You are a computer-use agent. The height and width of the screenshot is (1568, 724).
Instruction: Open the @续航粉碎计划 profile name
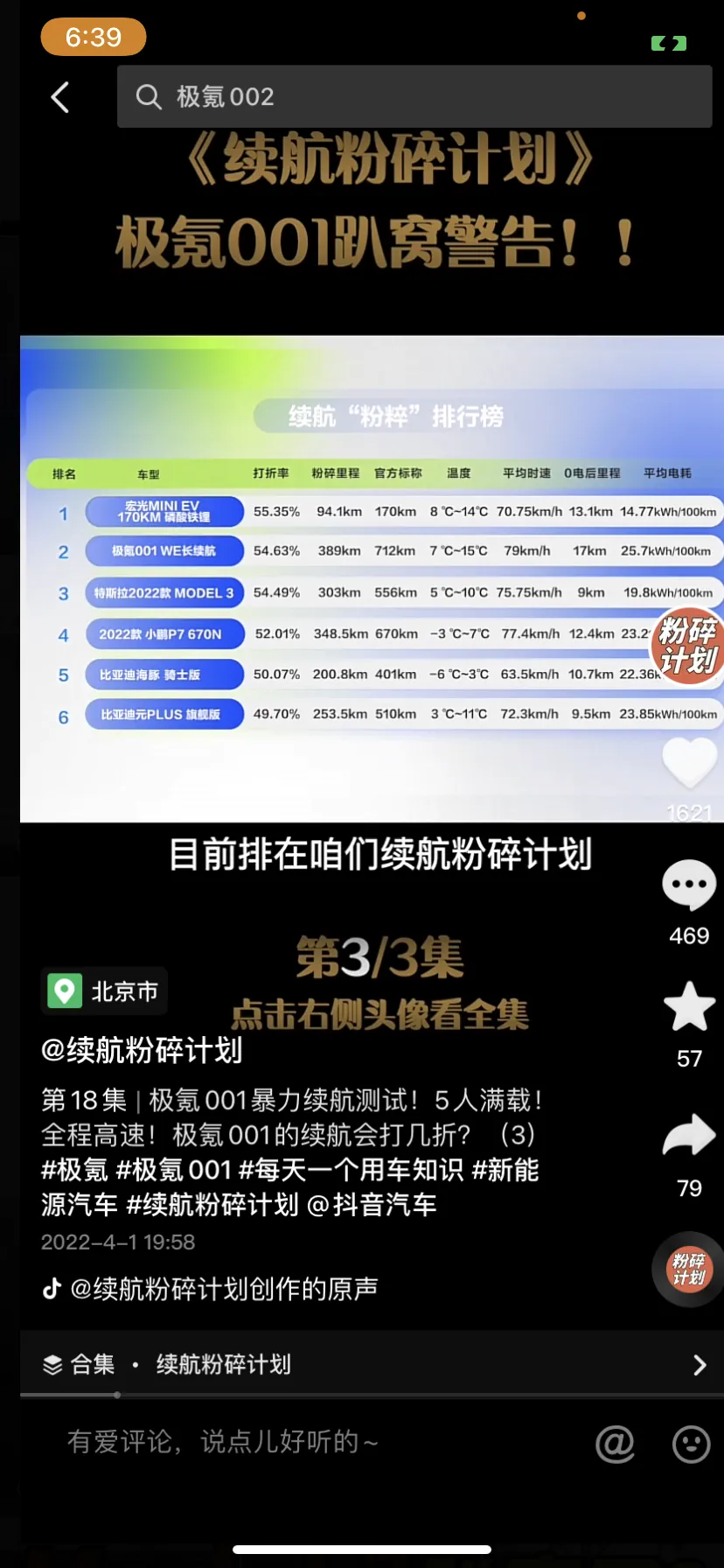click(x=142, y=1050)
